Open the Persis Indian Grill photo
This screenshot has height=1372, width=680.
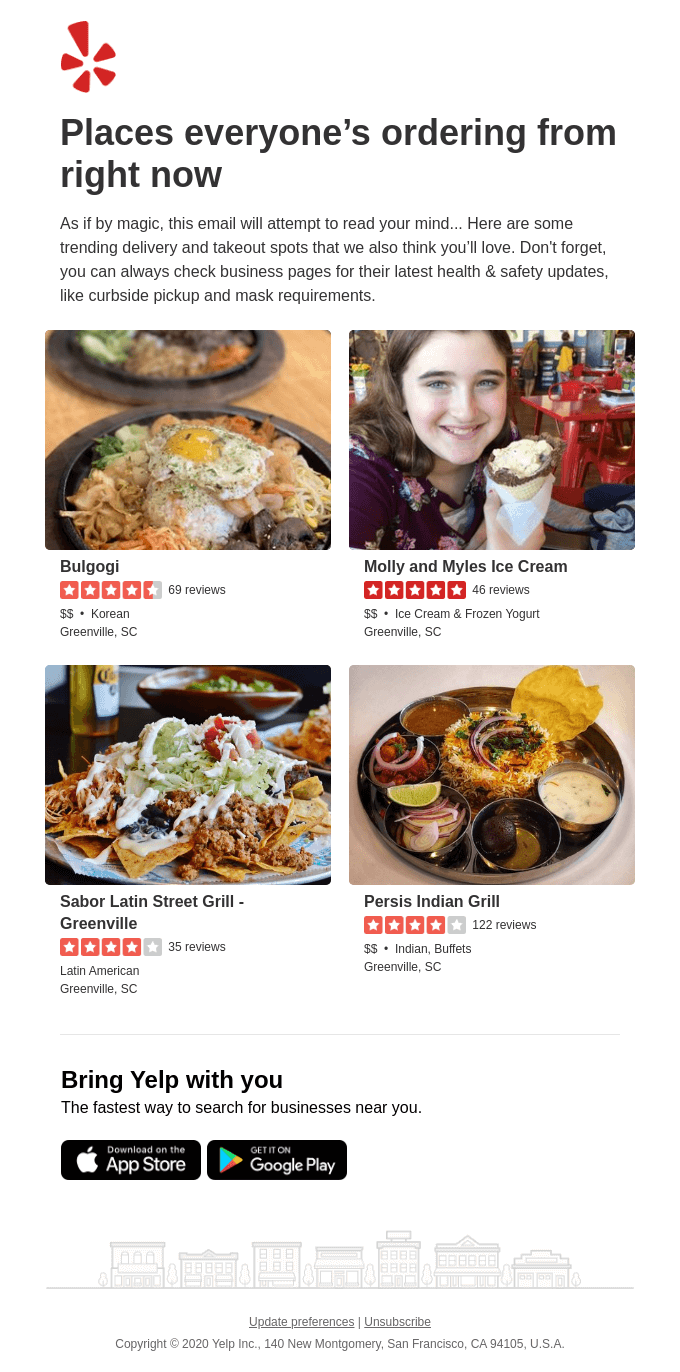(x=492, y=775)
